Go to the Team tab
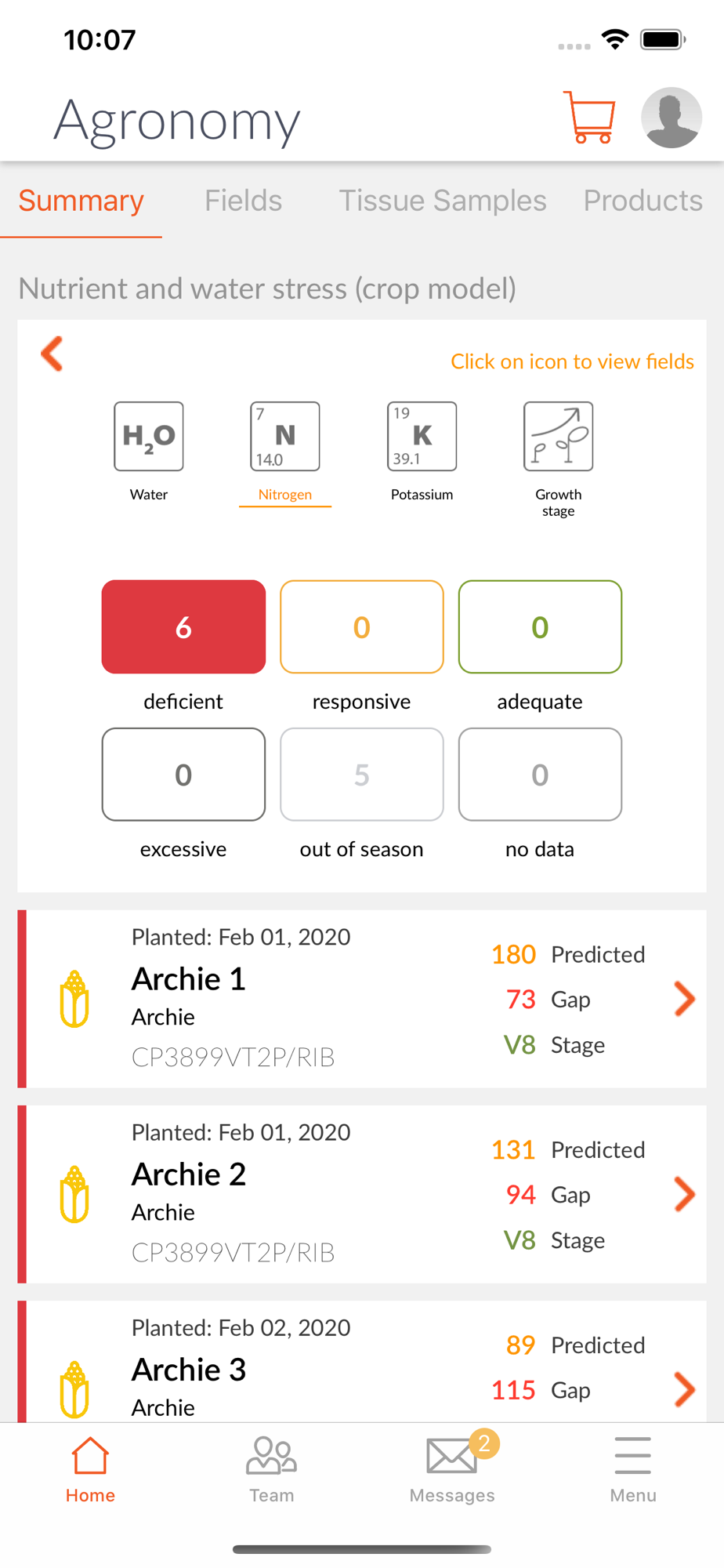 click(271, 1470)
